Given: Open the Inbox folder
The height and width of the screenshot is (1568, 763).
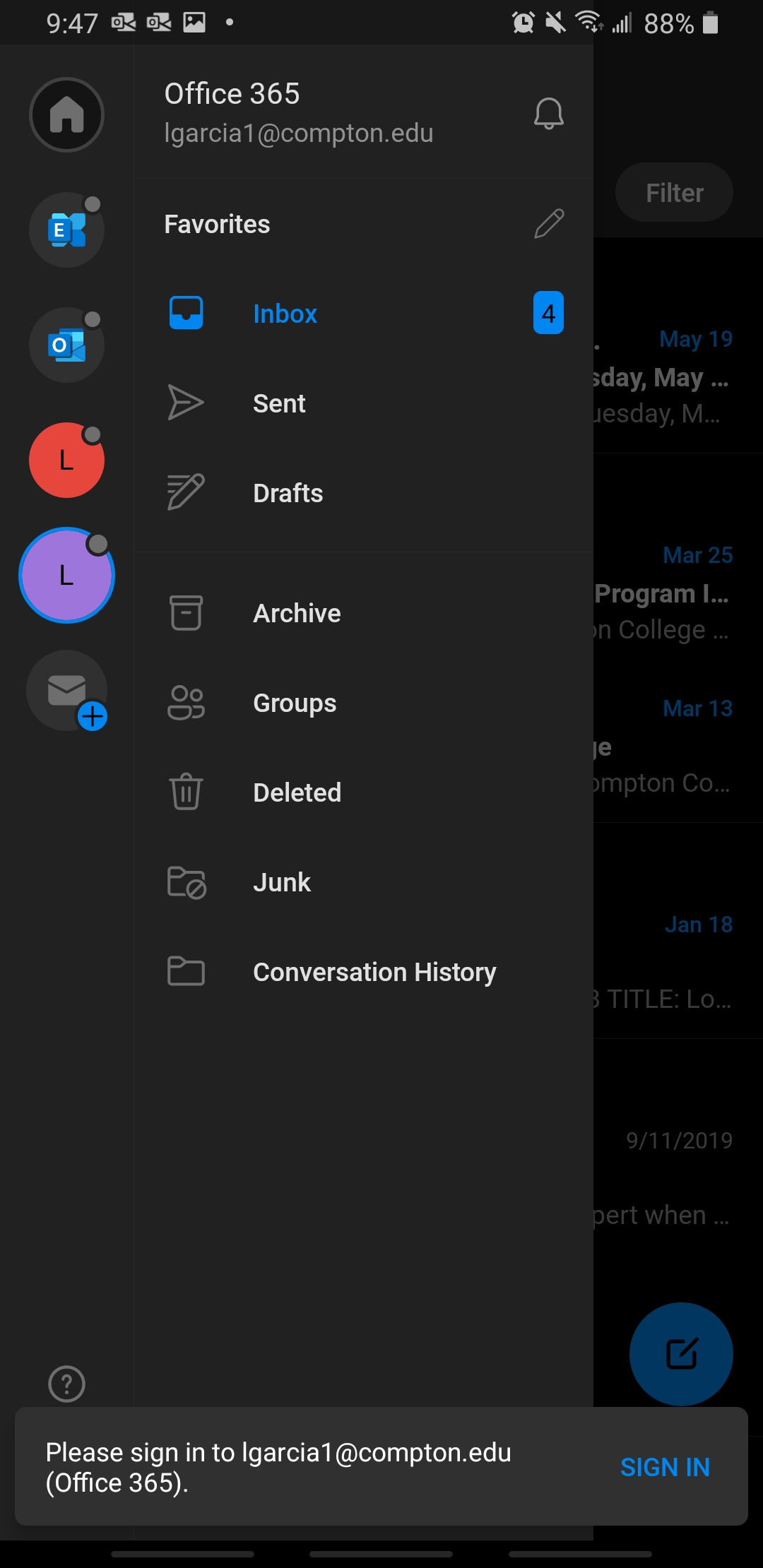Looking at the screenshot, I should click(285, 313).
